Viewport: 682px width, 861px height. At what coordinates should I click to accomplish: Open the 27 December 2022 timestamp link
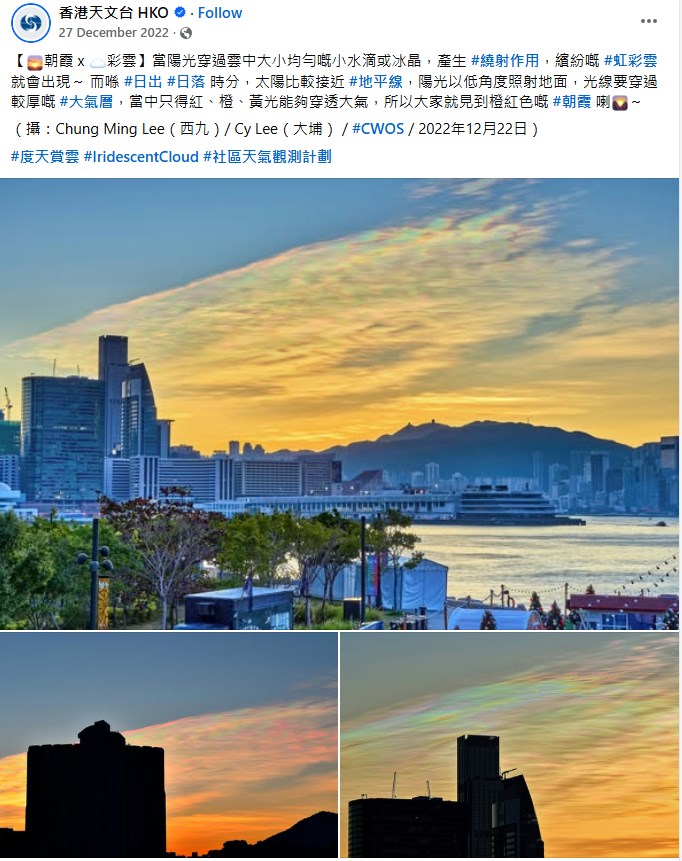[113, 32]
